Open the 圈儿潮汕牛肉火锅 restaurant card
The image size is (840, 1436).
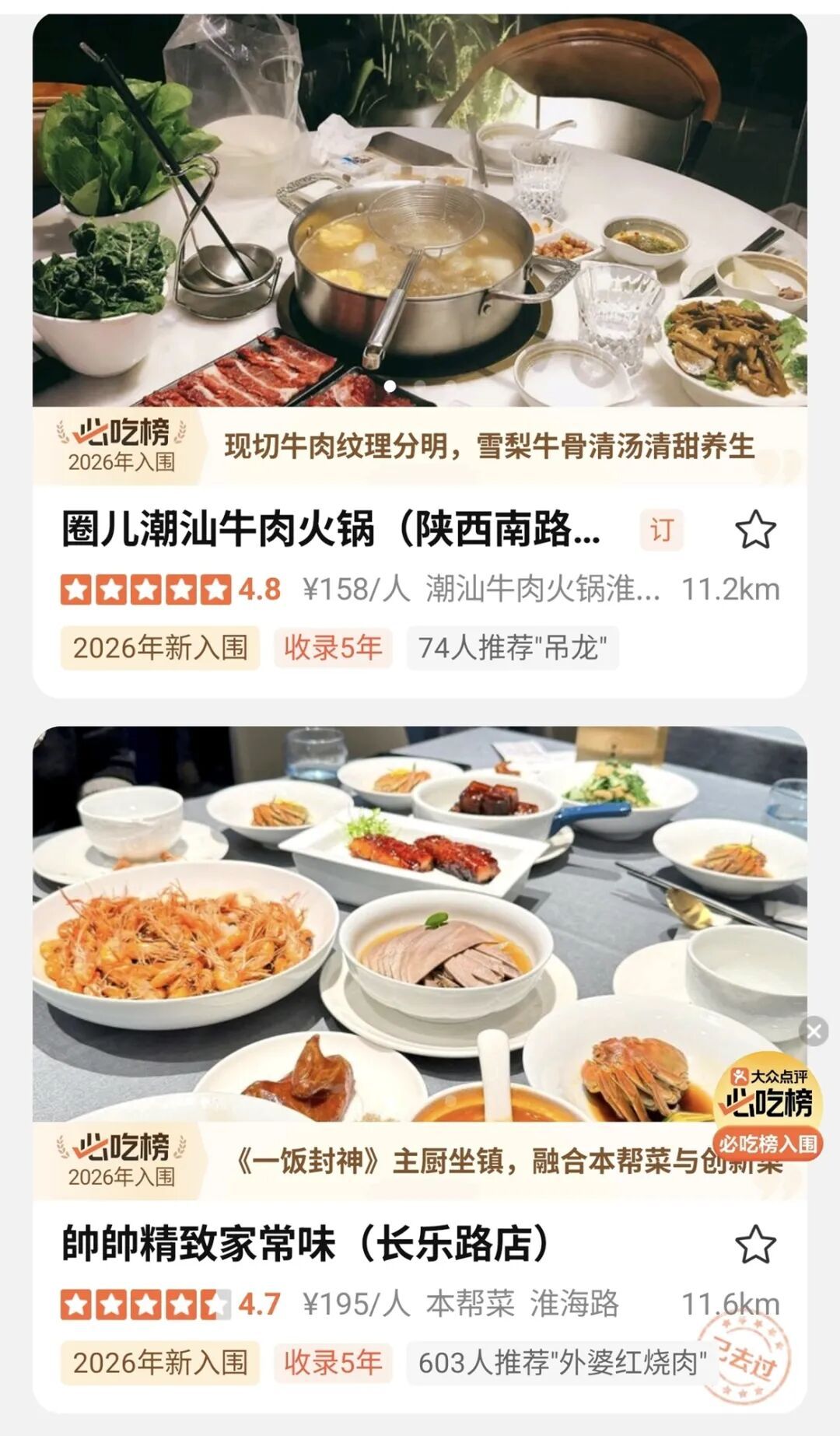[x=331, y=530]
